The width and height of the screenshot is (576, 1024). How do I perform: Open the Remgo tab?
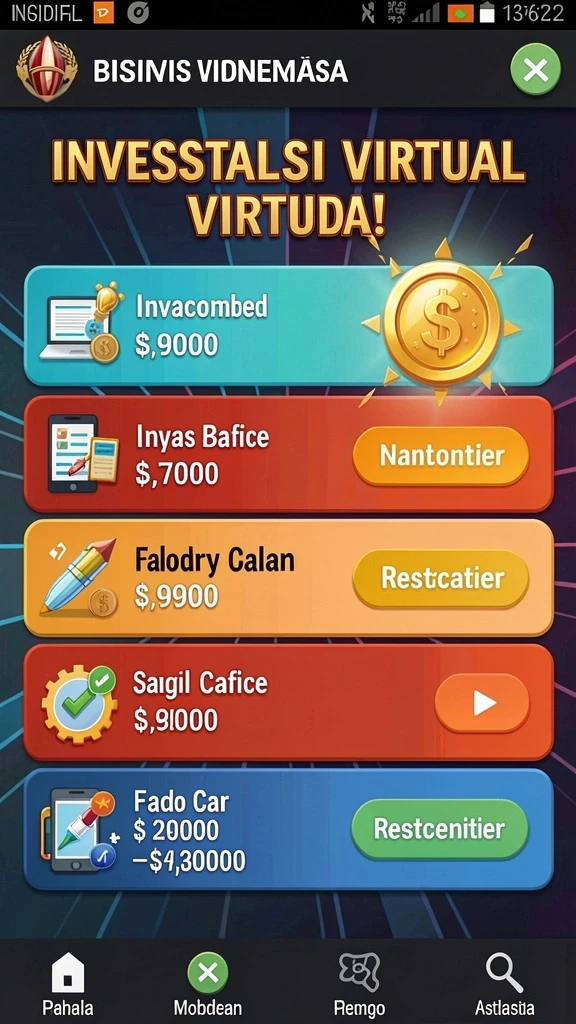tap(359, 985)
